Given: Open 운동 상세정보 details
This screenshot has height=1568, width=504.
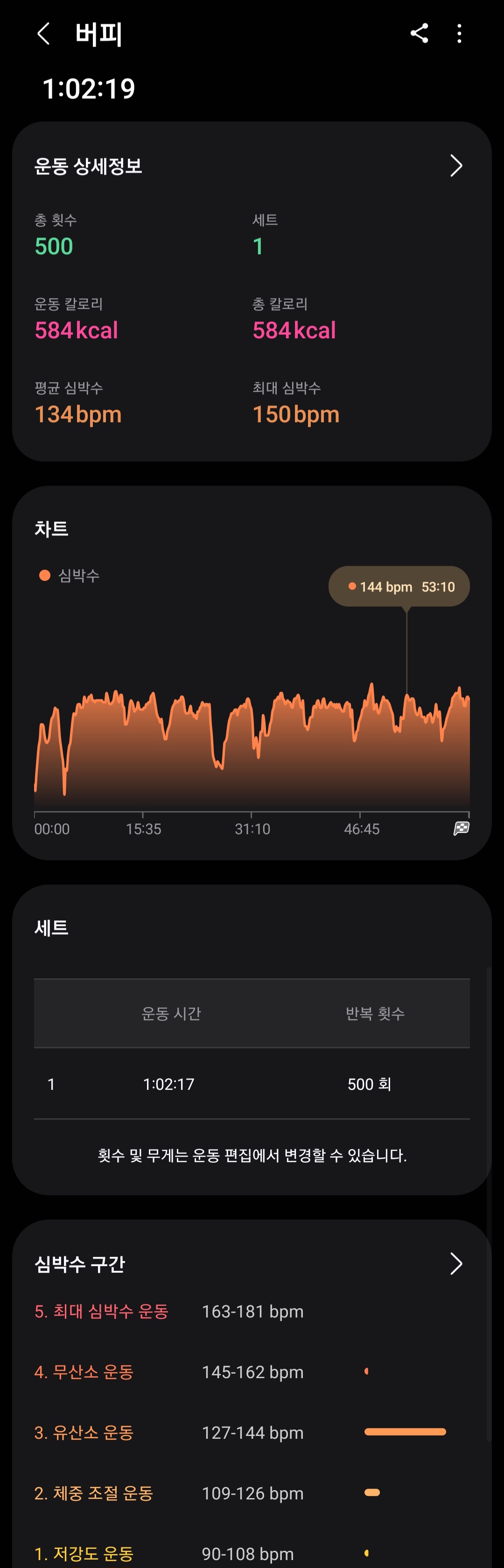Looking at the screenshot, I should tap(455, 166).
